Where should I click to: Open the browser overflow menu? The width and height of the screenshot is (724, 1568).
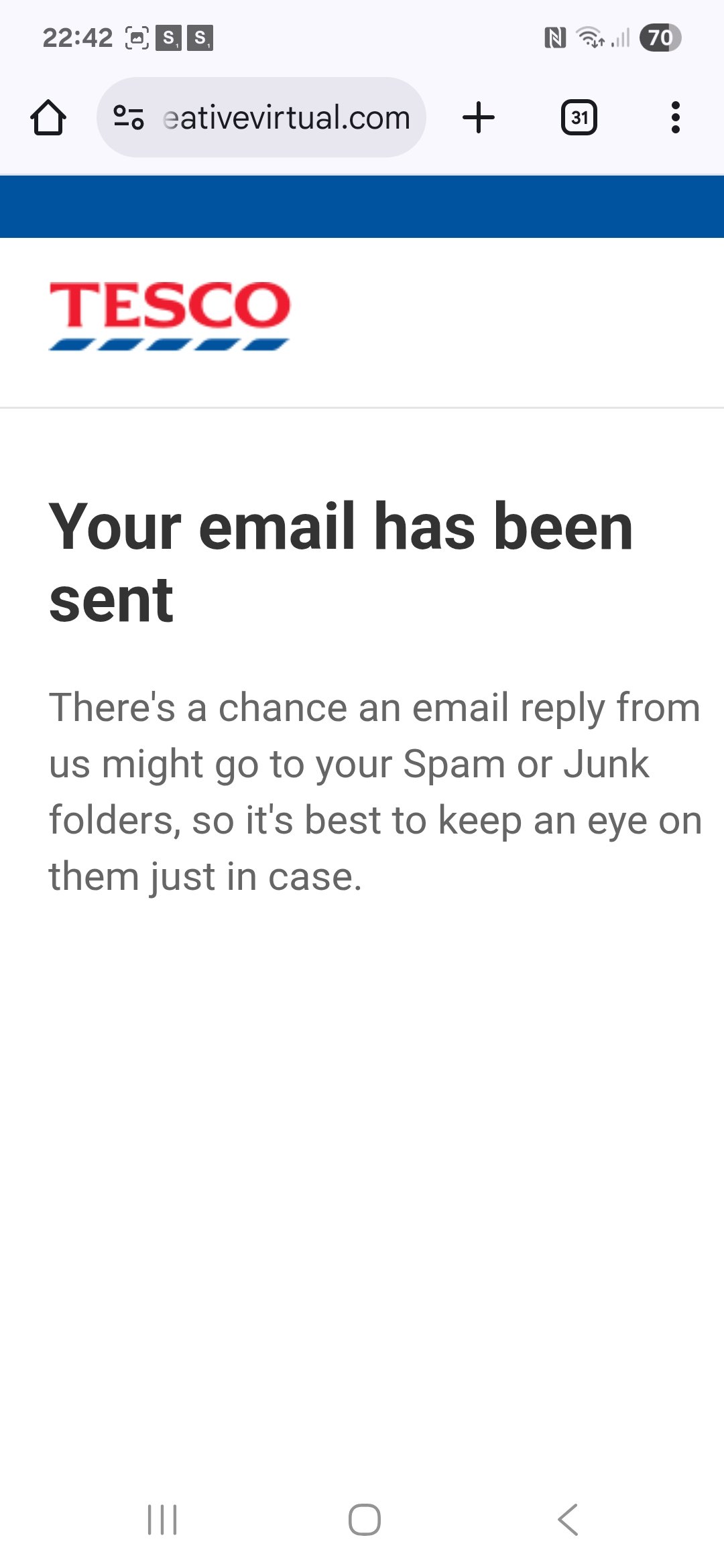676,117
